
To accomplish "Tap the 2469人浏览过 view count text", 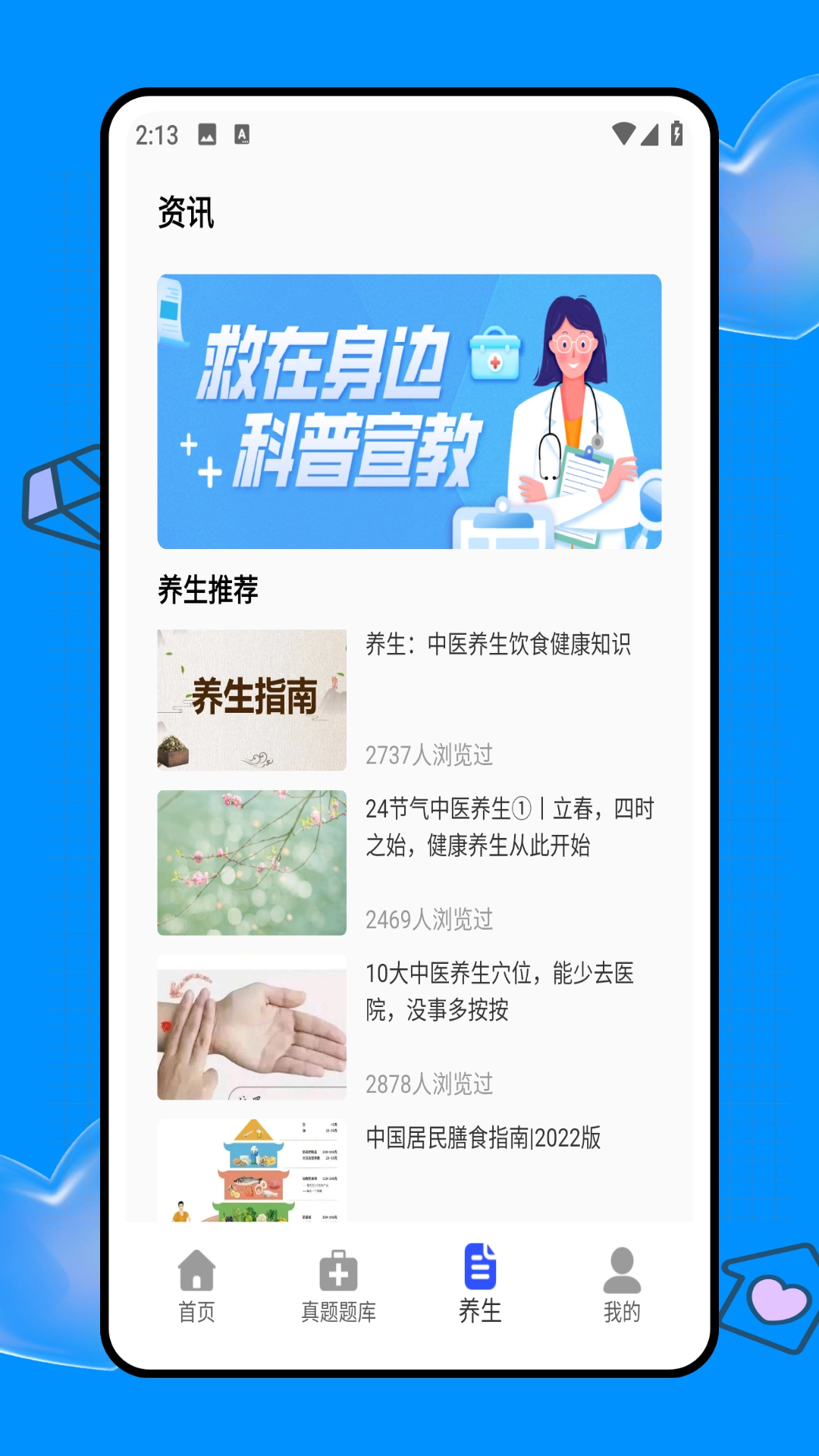I will click(429, 920).
